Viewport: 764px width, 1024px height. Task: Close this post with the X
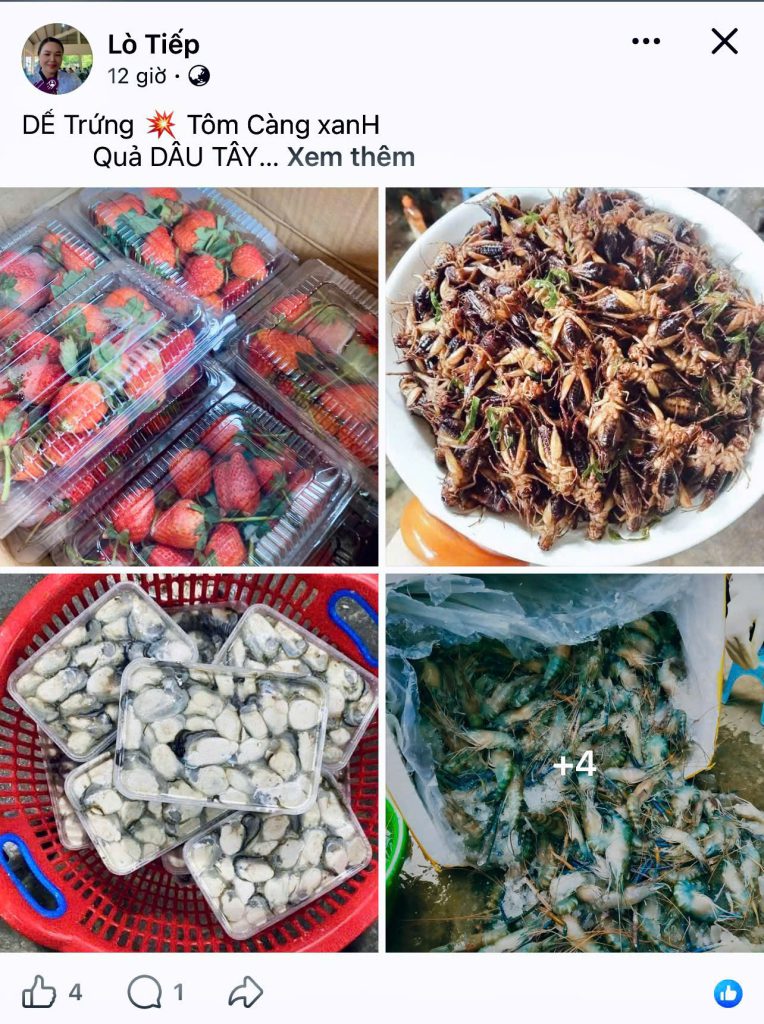(724, 41)
